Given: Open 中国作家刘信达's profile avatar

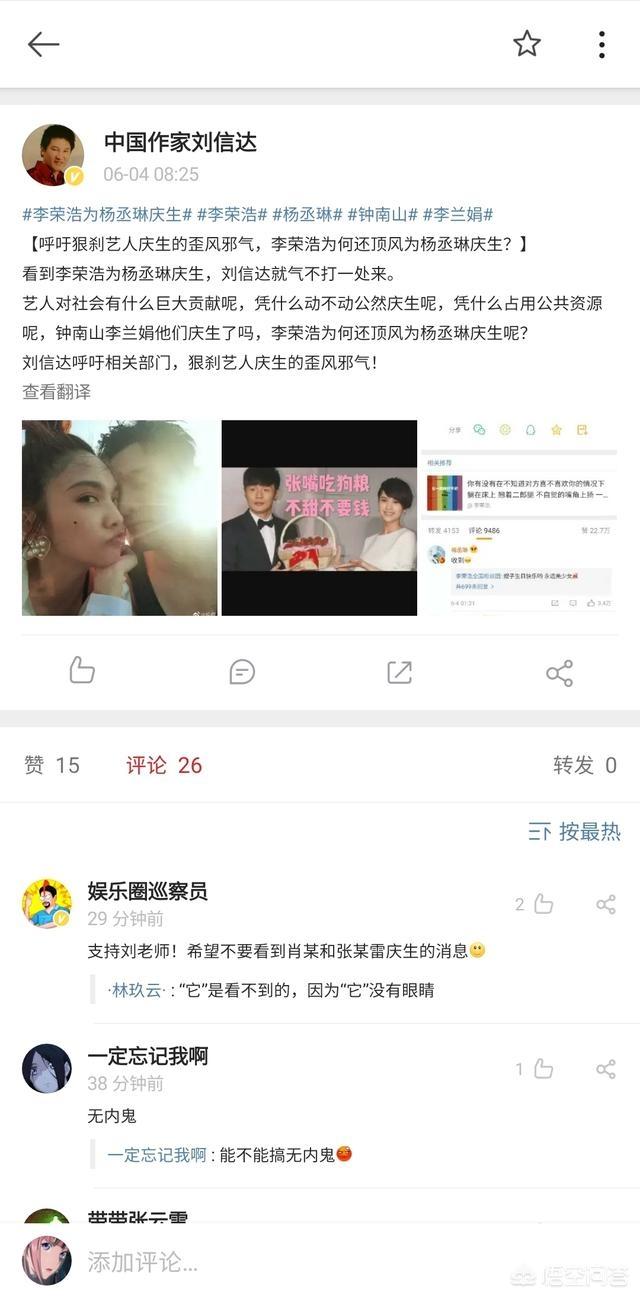Looking at the screenshot, I should pos(53,155).
